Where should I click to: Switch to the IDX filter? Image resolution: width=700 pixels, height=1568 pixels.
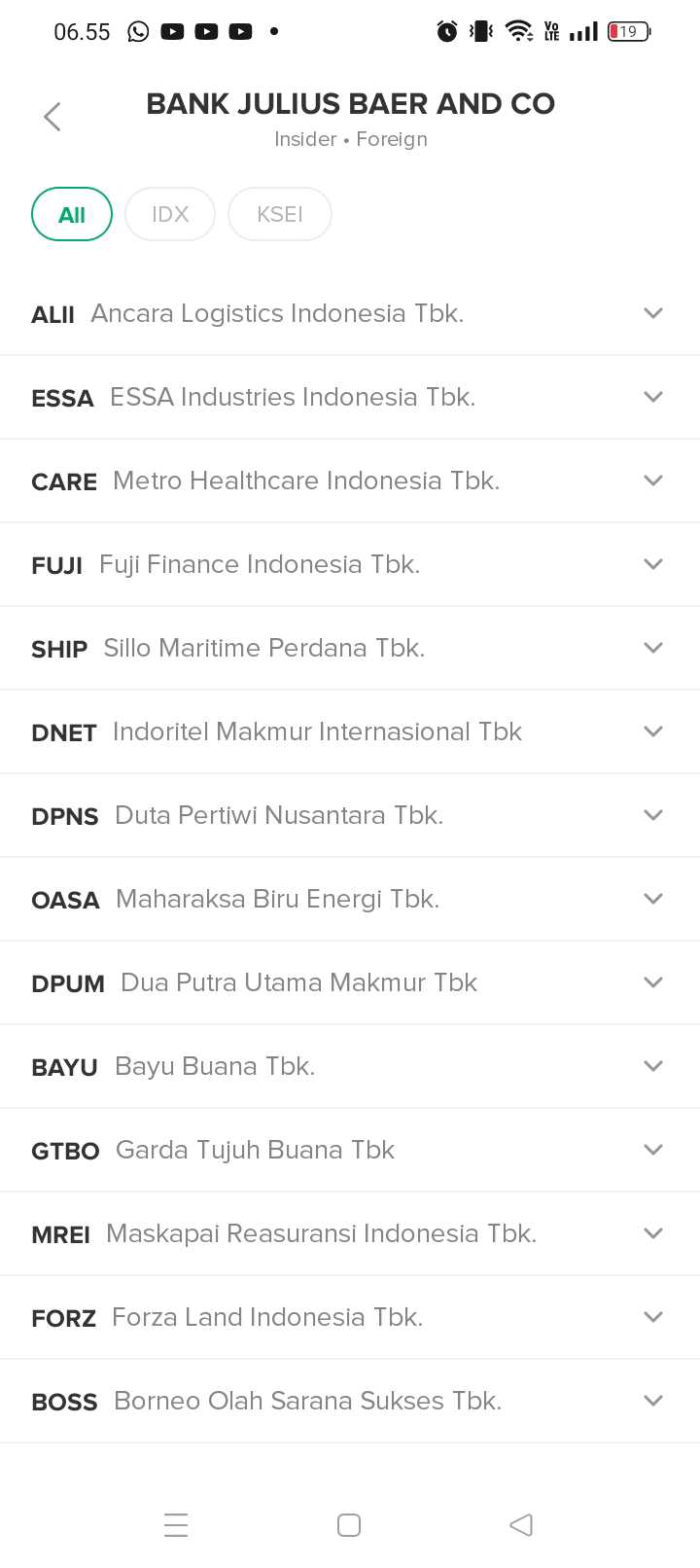point(170,214)
